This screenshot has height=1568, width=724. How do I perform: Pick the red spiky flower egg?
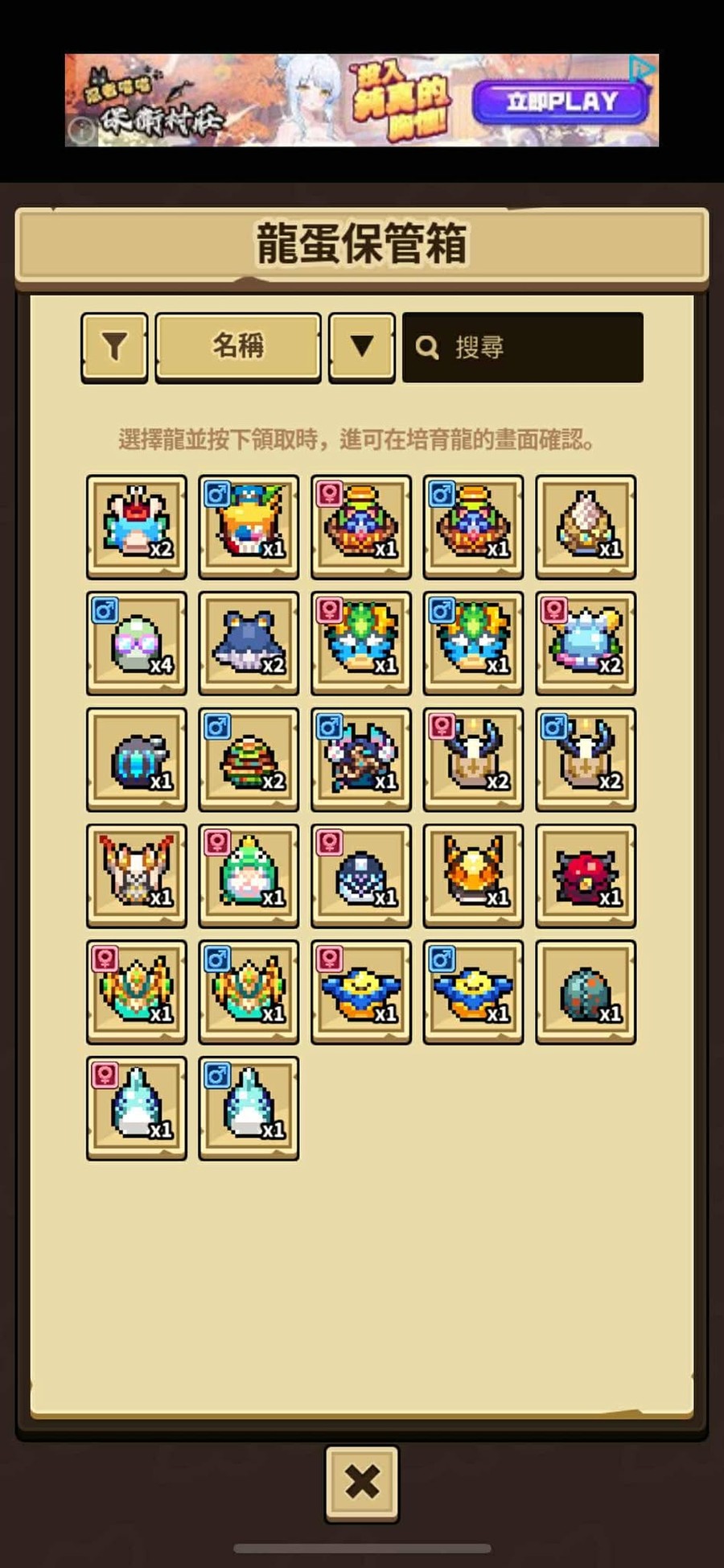[586, 876]
